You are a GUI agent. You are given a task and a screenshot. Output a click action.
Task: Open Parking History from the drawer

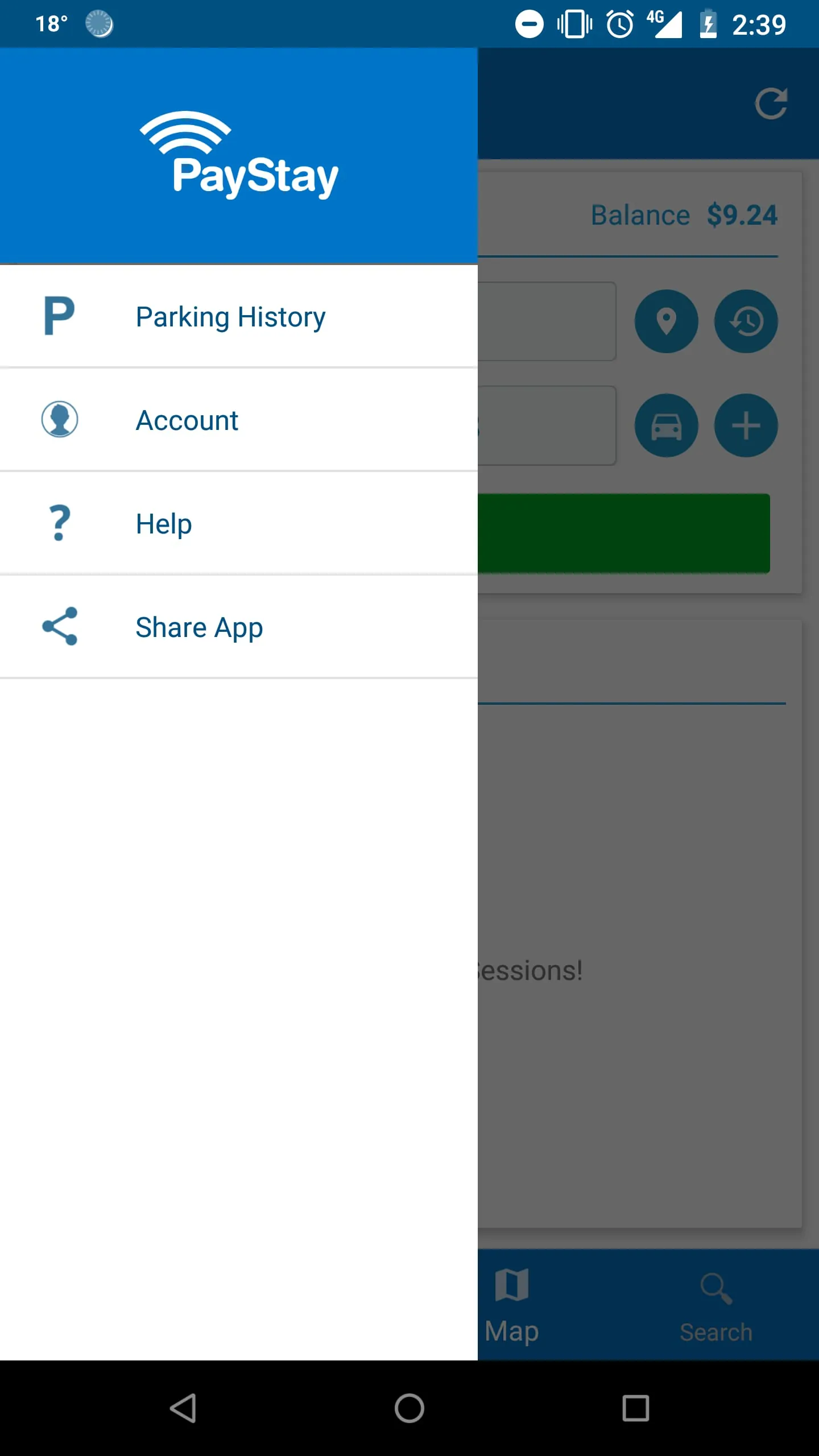pyautogui.click(x=230, y=316)
